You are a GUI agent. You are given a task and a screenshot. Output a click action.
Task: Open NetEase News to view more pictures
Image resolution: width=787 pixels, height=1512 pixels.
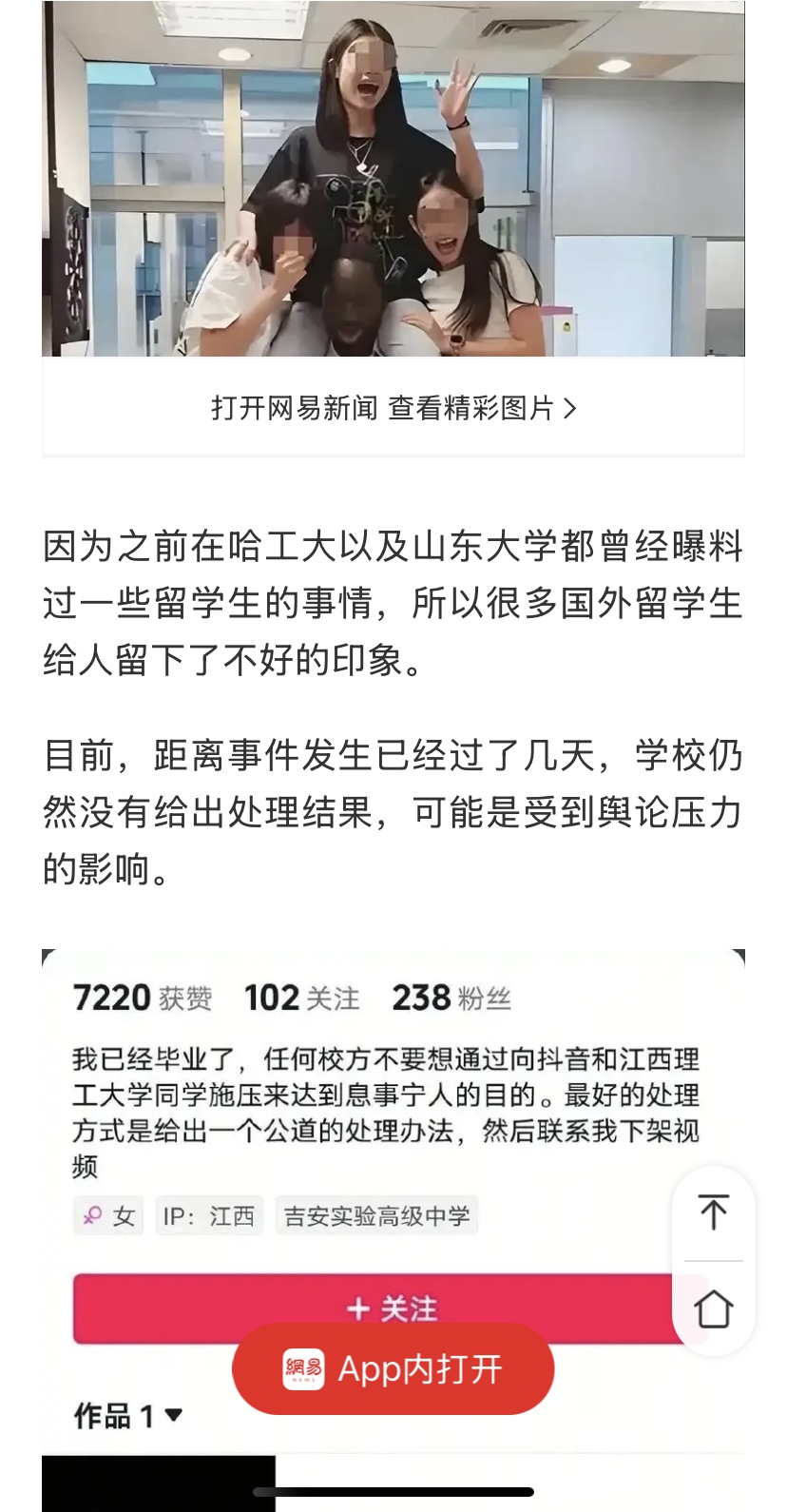pyautogui.click(x=393, y=408)
